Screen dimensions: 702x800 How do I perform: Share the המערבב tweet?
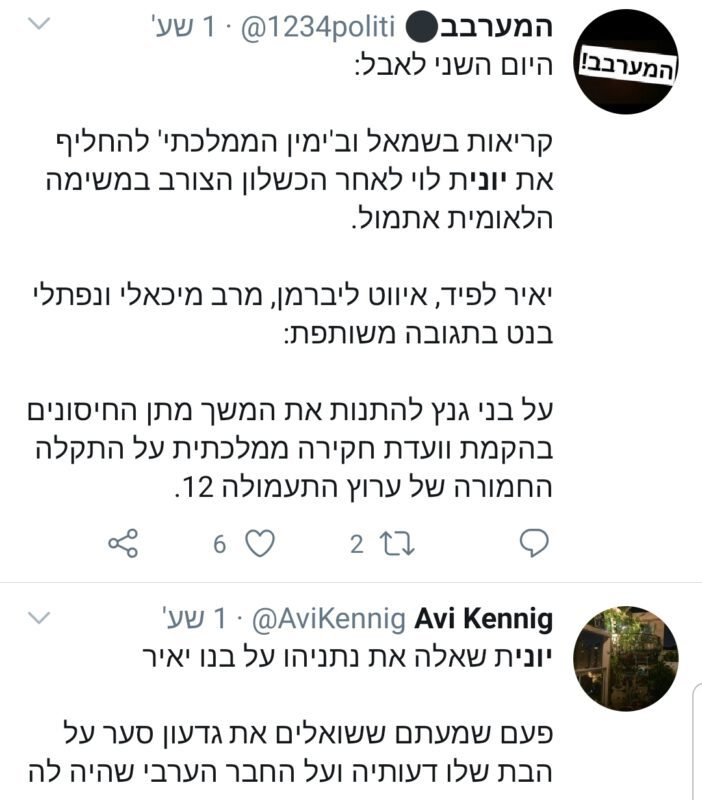122,543
